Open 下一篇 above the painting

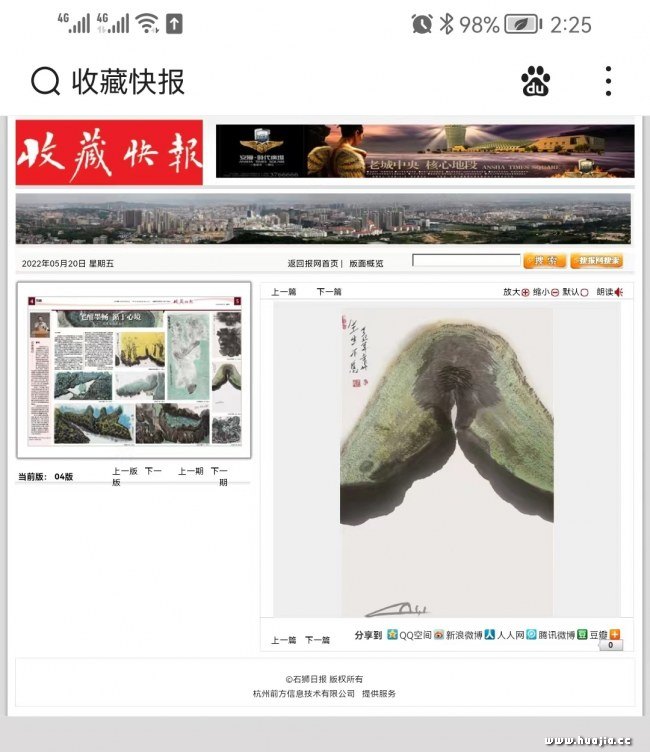(329, 292)
